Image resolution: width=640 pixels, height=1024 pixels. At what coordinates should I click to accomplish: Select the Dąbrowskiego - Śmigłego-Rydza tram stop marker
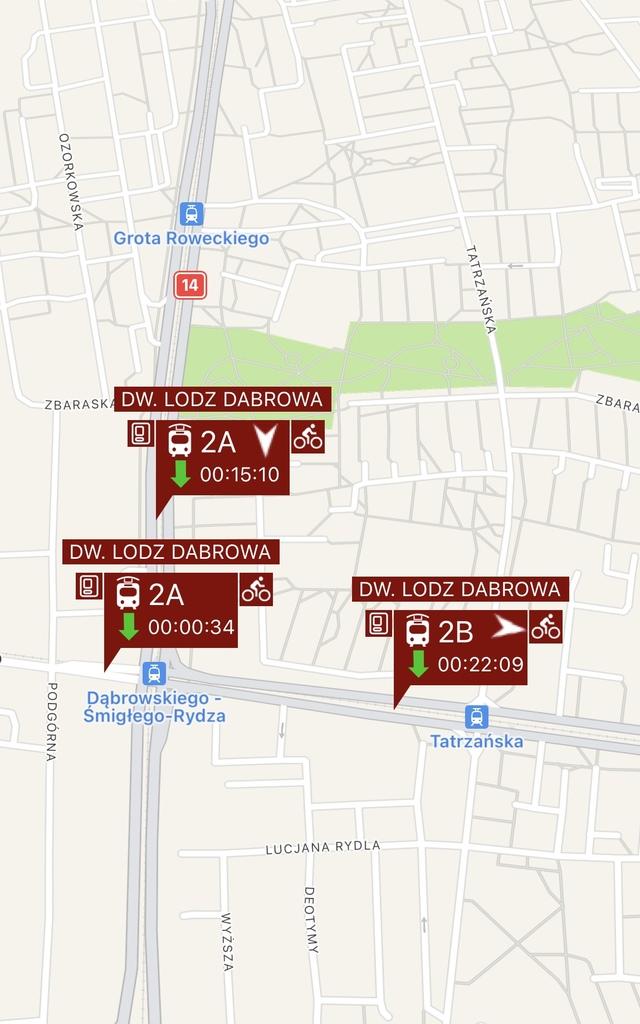coord(154,673)
